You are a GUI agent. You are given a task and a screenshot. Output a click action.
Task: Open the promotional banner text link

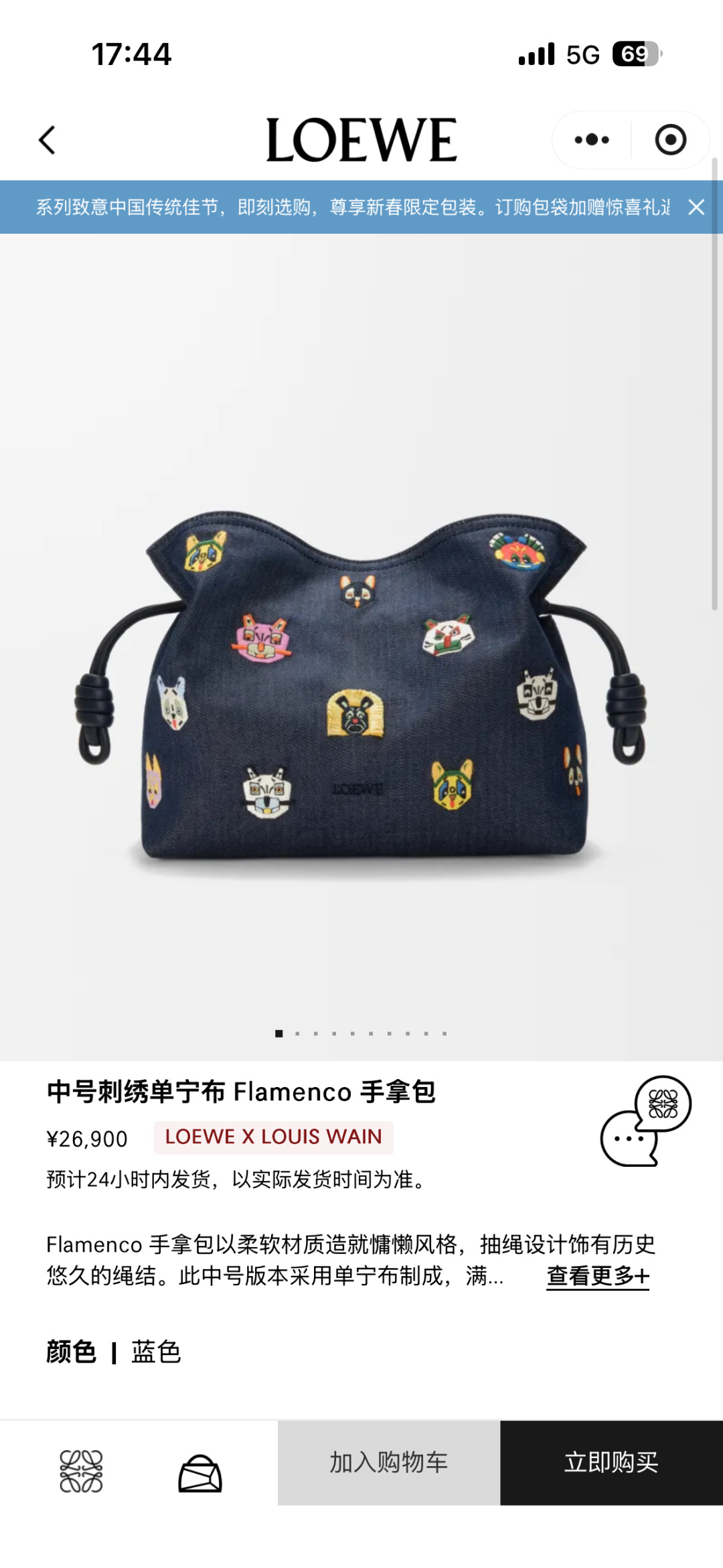pos(335,206)
